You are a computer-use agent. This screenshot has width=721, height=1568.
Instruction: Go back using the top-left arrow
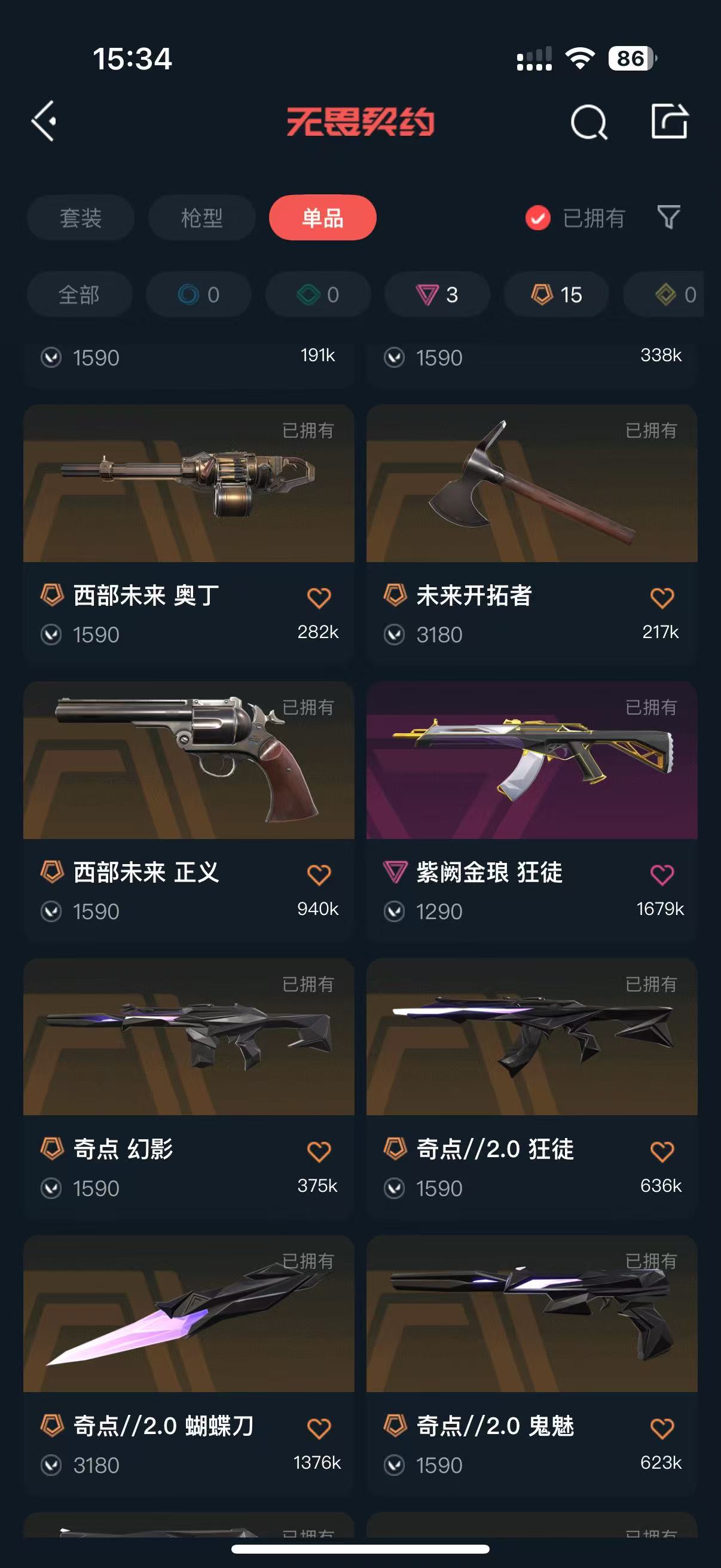point(44,121)
